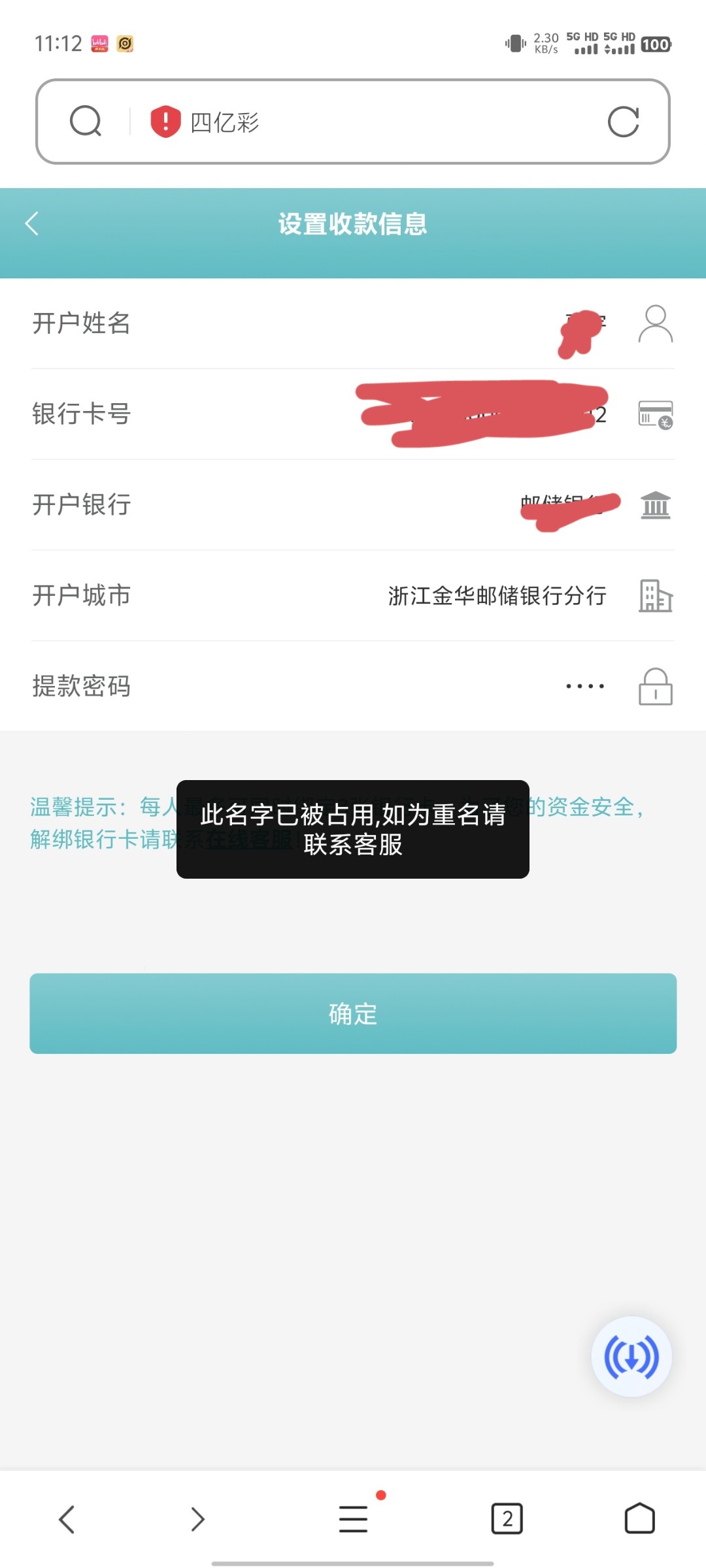This screenshot has height=1568, width=706.
Task: Open the browser menu
Action: click(353, 1519)
